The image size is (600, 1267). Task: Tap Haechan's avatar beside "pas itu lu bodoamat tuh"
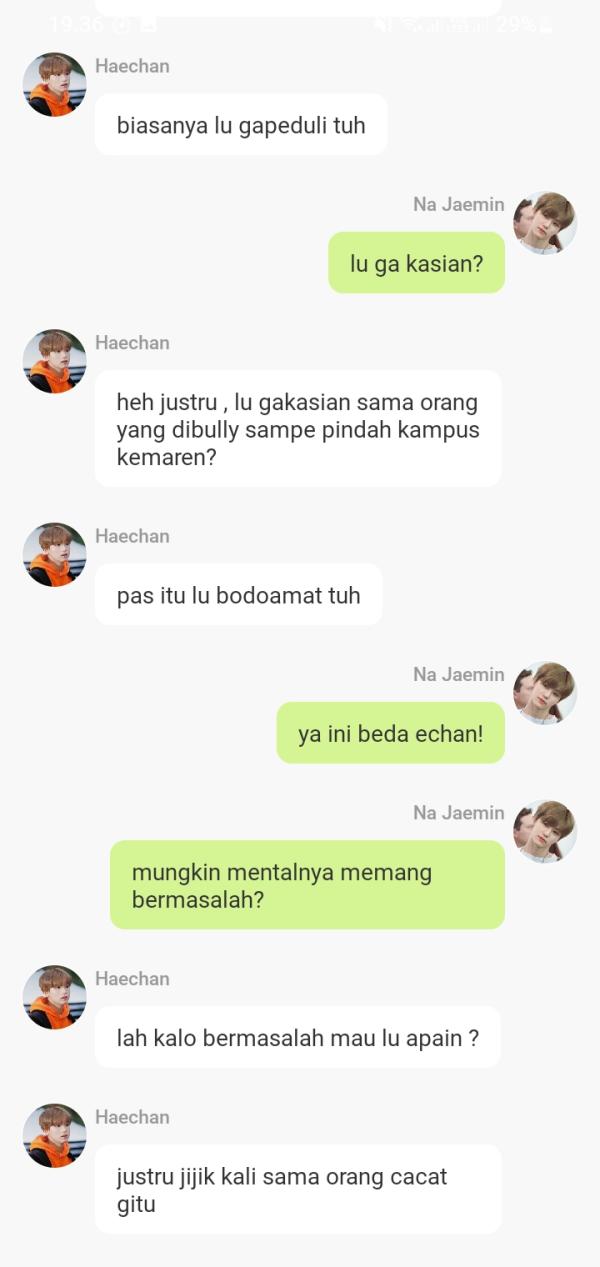(55, 555)
